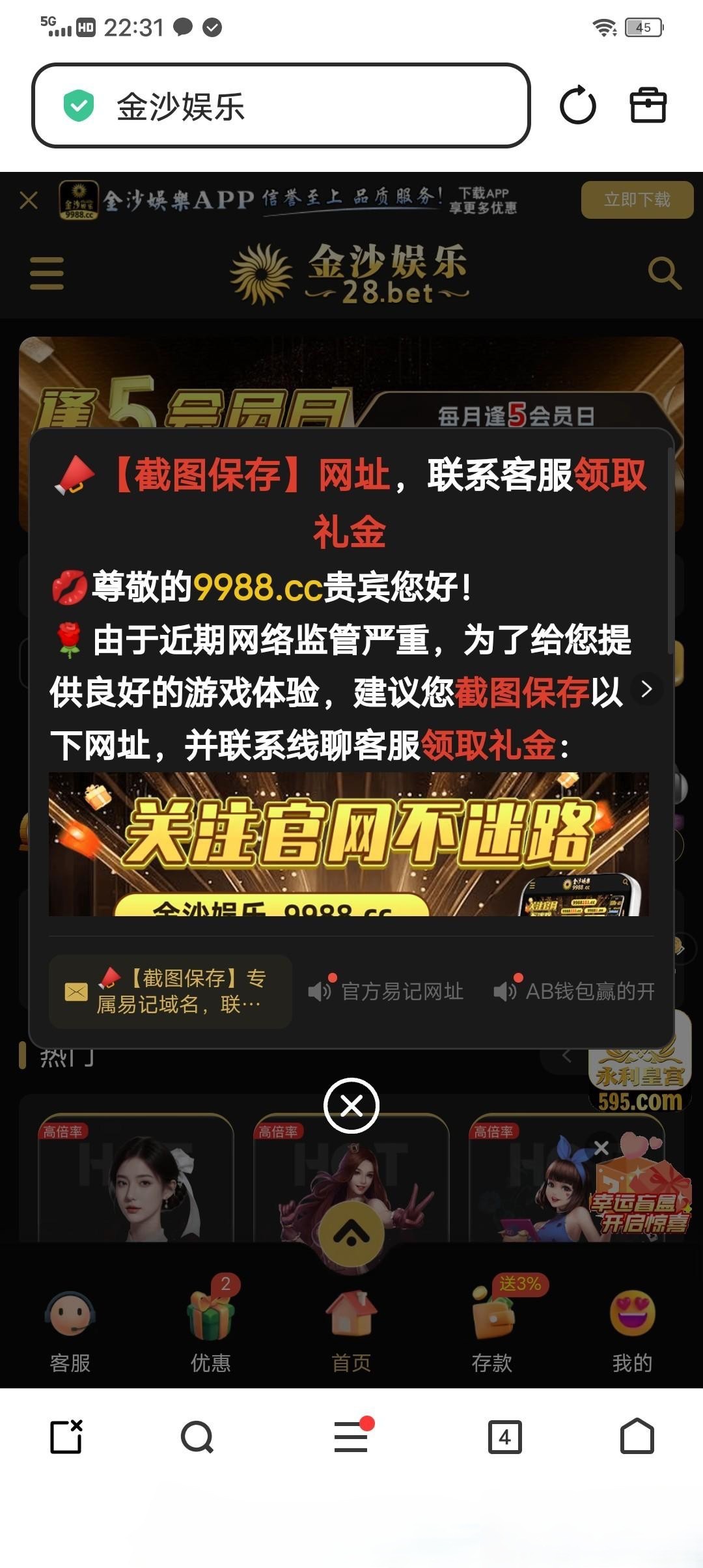The height and width of the screenshot is (1568, 703).
Task: Open the browser menu with red dot
Action: coord(351,1437)
